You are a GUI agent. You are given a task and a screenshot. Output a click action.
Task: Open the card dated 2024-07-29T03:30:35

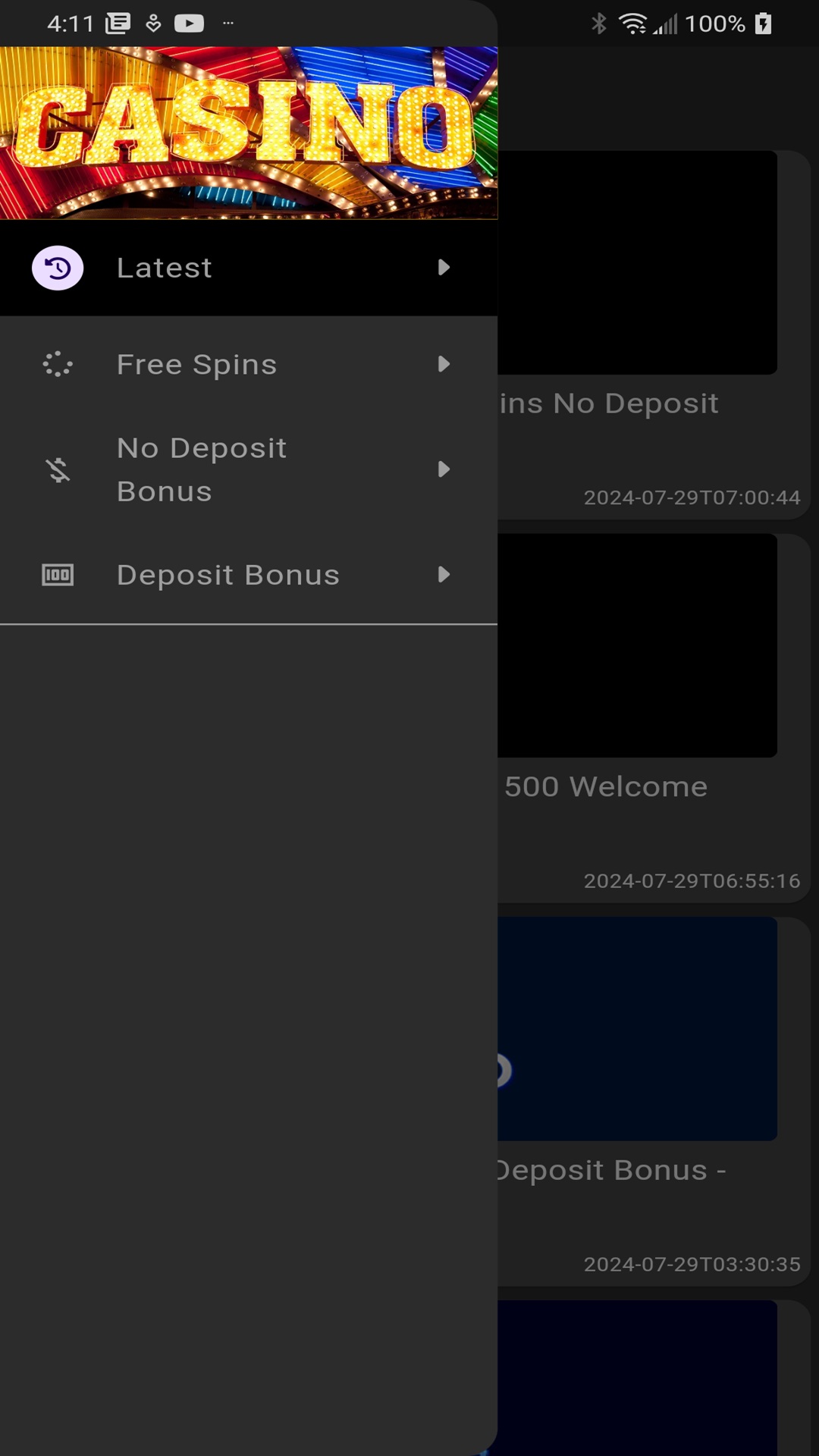pos(654,1101)
